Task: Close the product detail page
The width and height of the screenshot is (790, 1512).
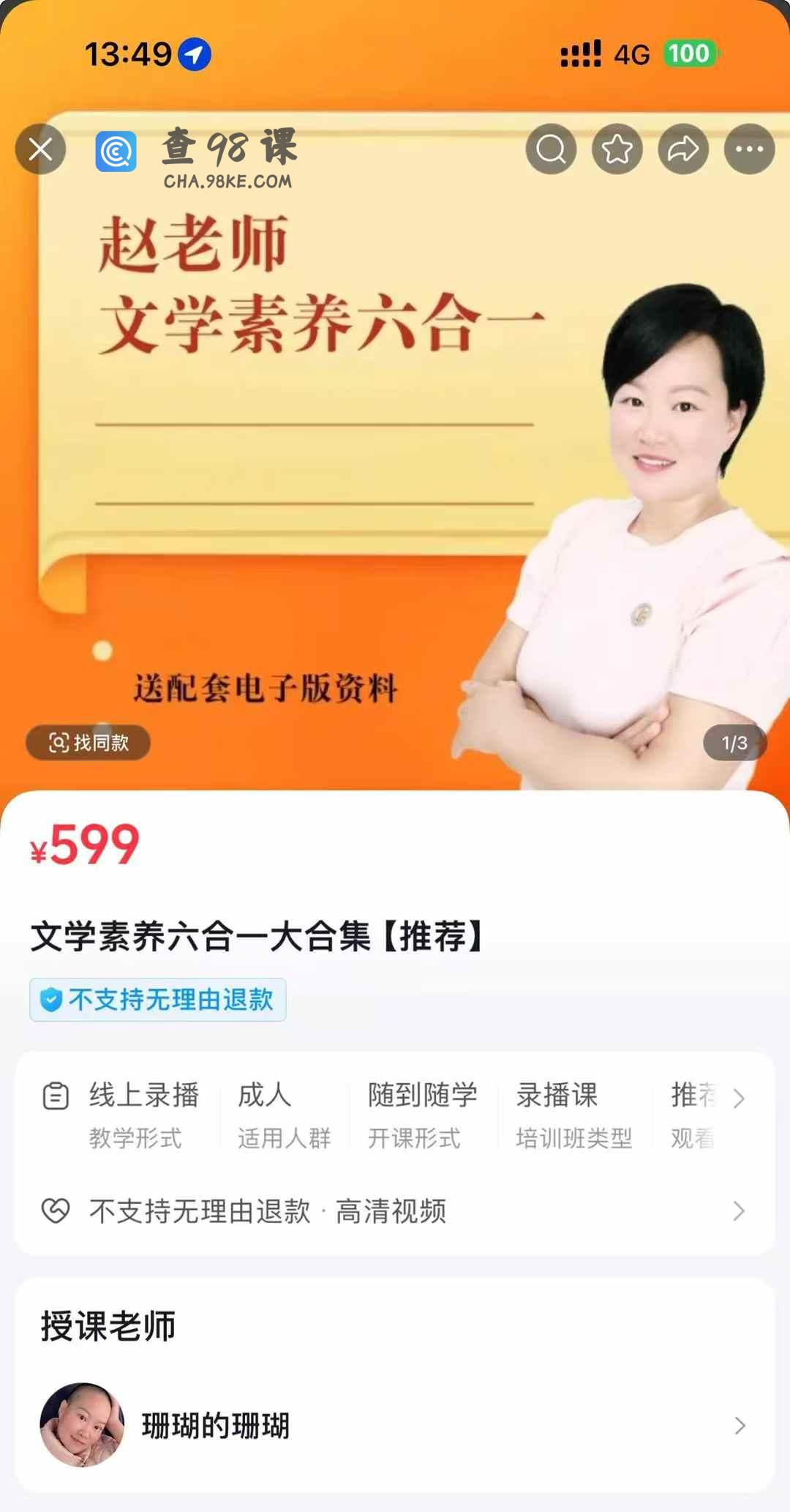Action: (41, 149)
